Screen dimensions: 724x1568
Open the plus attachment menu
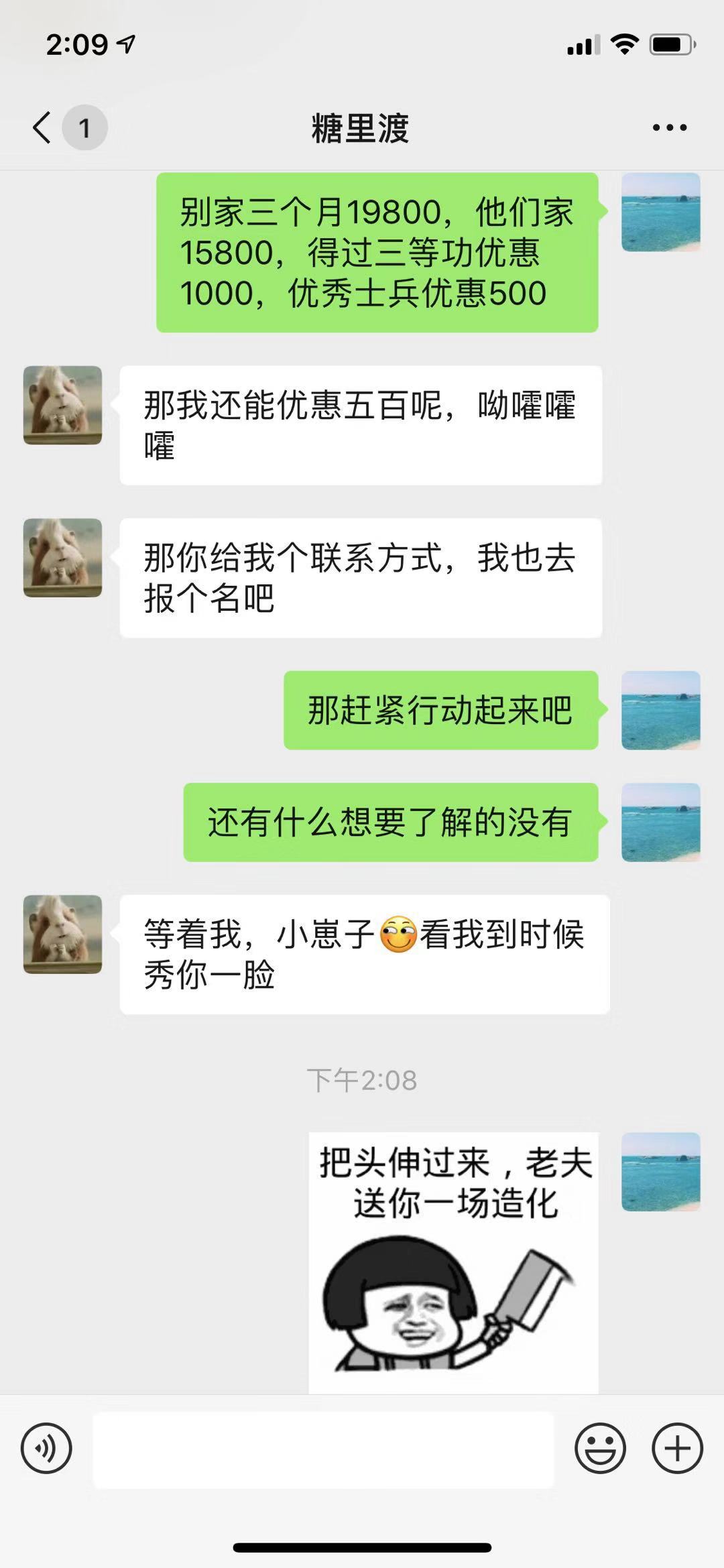pyautogui.click(x=677, y=1448)
